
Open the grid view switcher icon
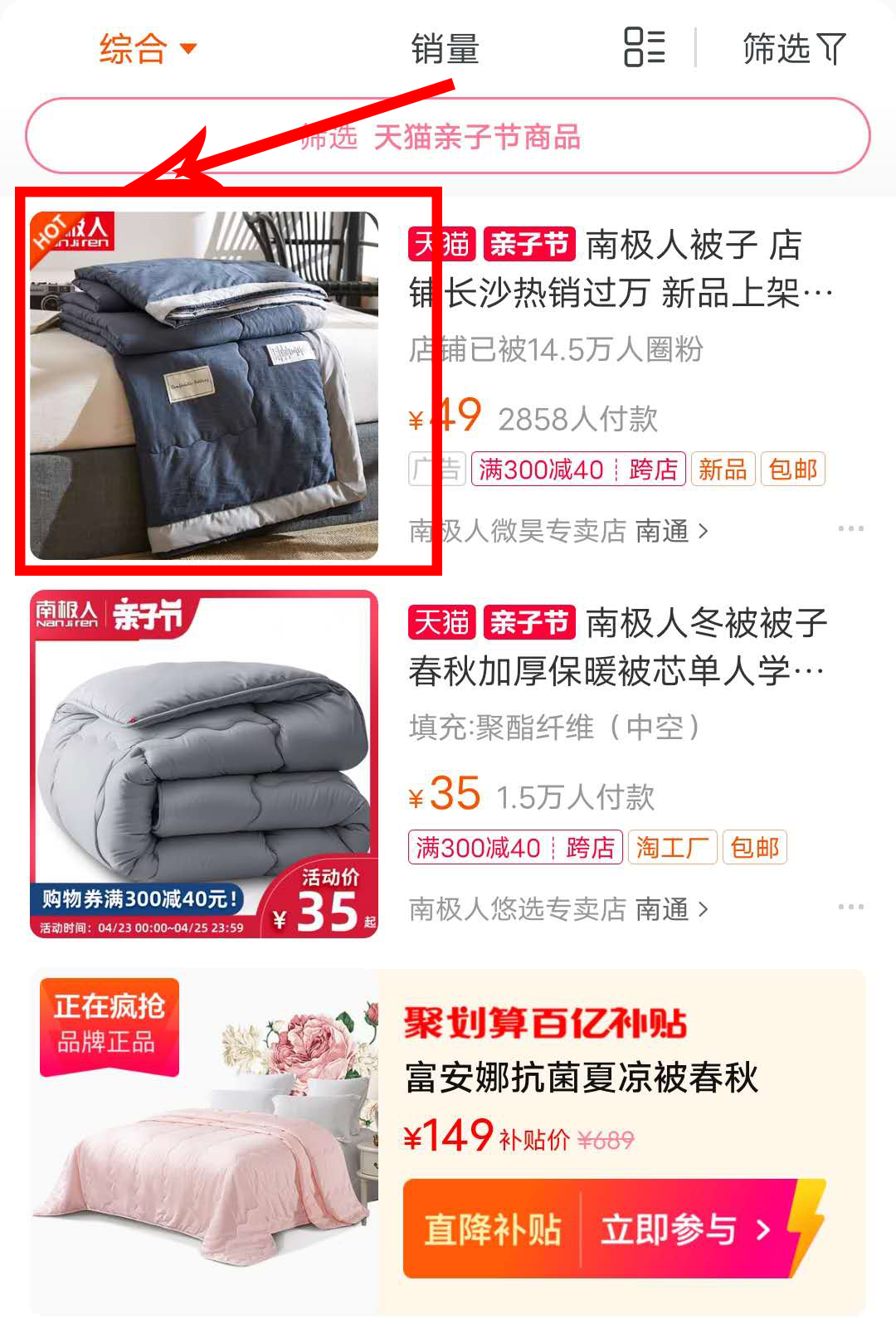645,48
